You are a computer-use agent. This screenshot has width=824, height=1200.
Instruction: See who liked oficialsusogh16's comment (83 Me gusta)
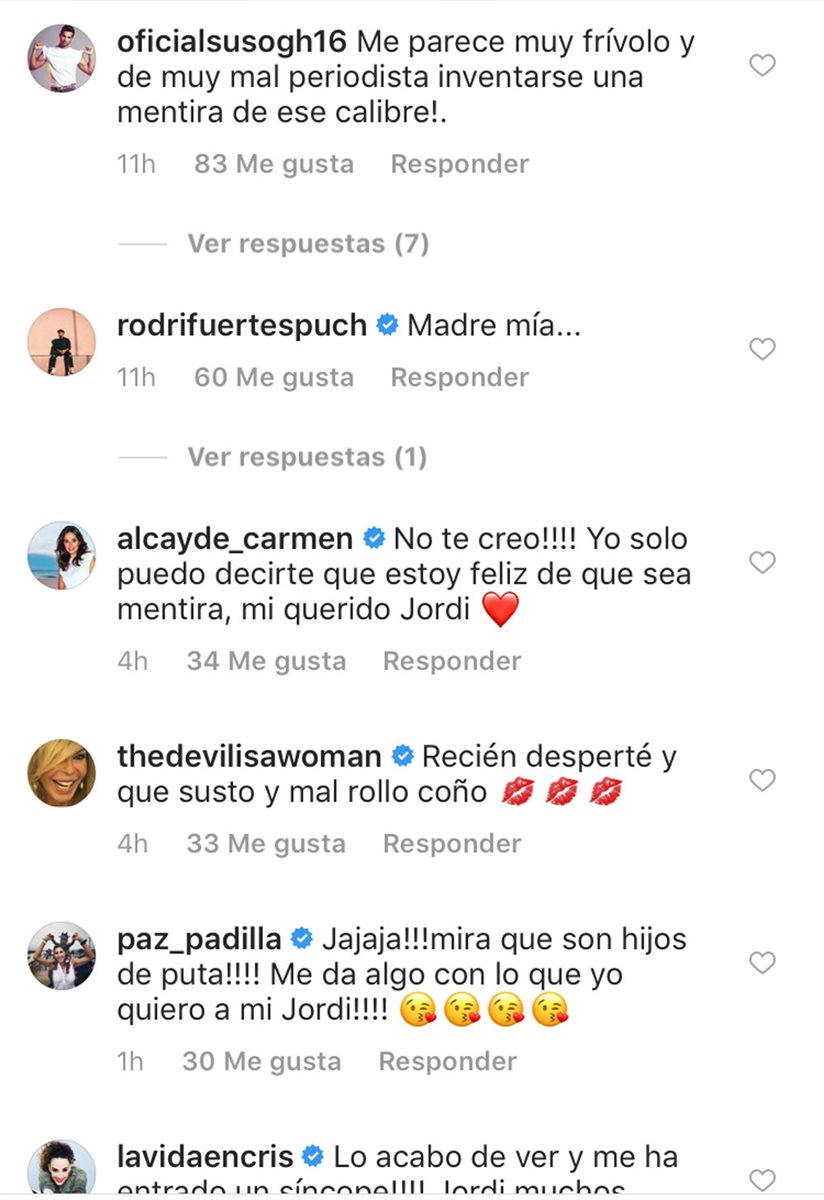pos(274,164)
